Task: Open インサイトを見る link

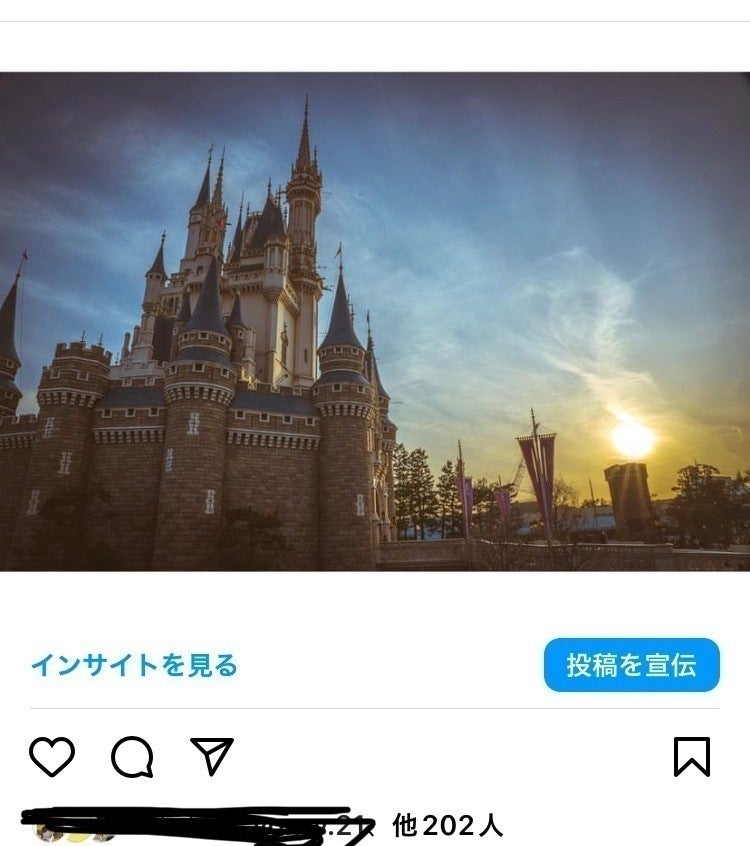Action: [134, 665]
